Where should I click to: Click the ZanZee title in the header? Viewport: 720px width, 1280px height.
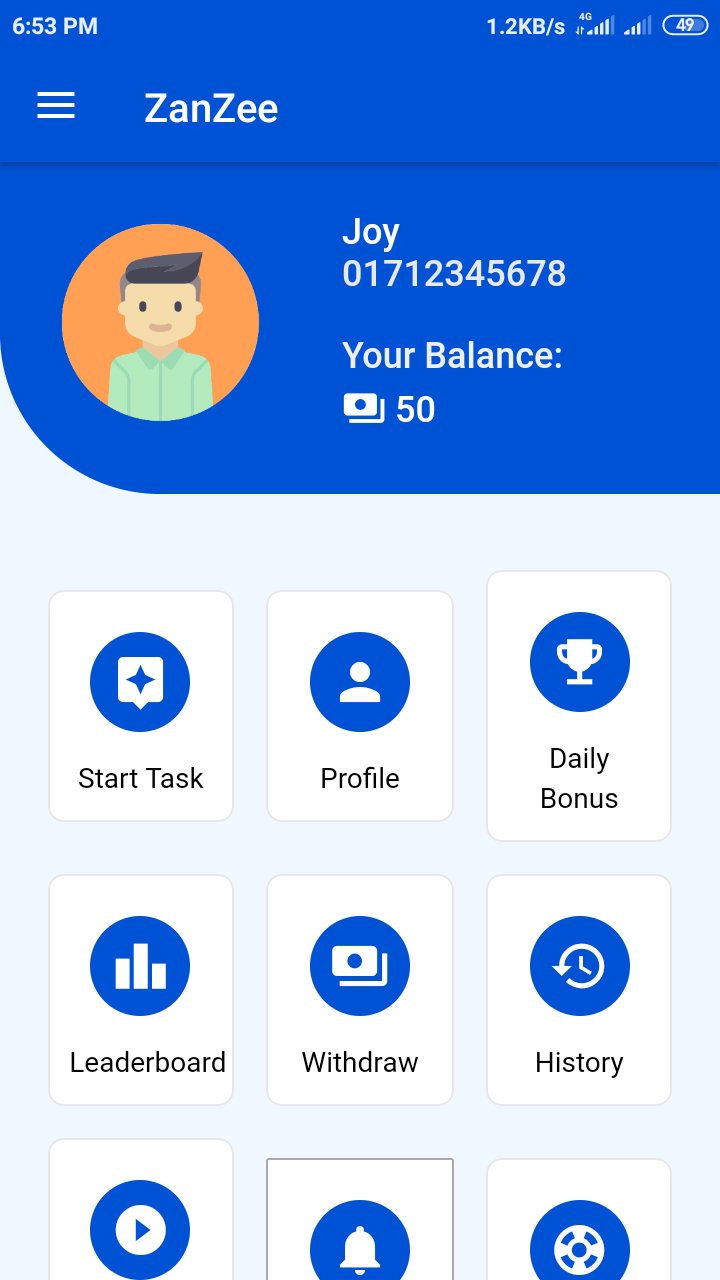pyautogui.click(x=211, y=108)
